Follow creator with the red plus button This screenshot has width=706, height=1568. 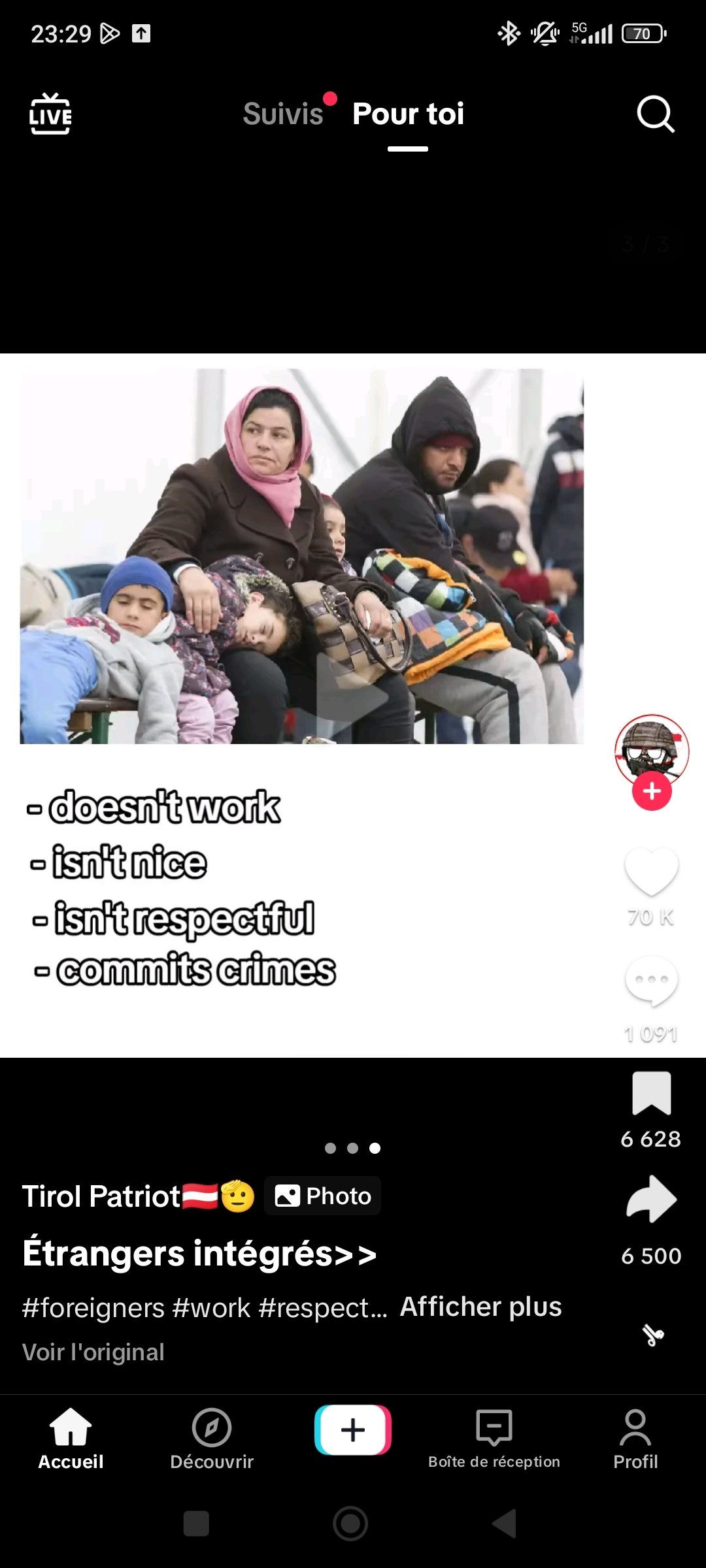point(652,791)
